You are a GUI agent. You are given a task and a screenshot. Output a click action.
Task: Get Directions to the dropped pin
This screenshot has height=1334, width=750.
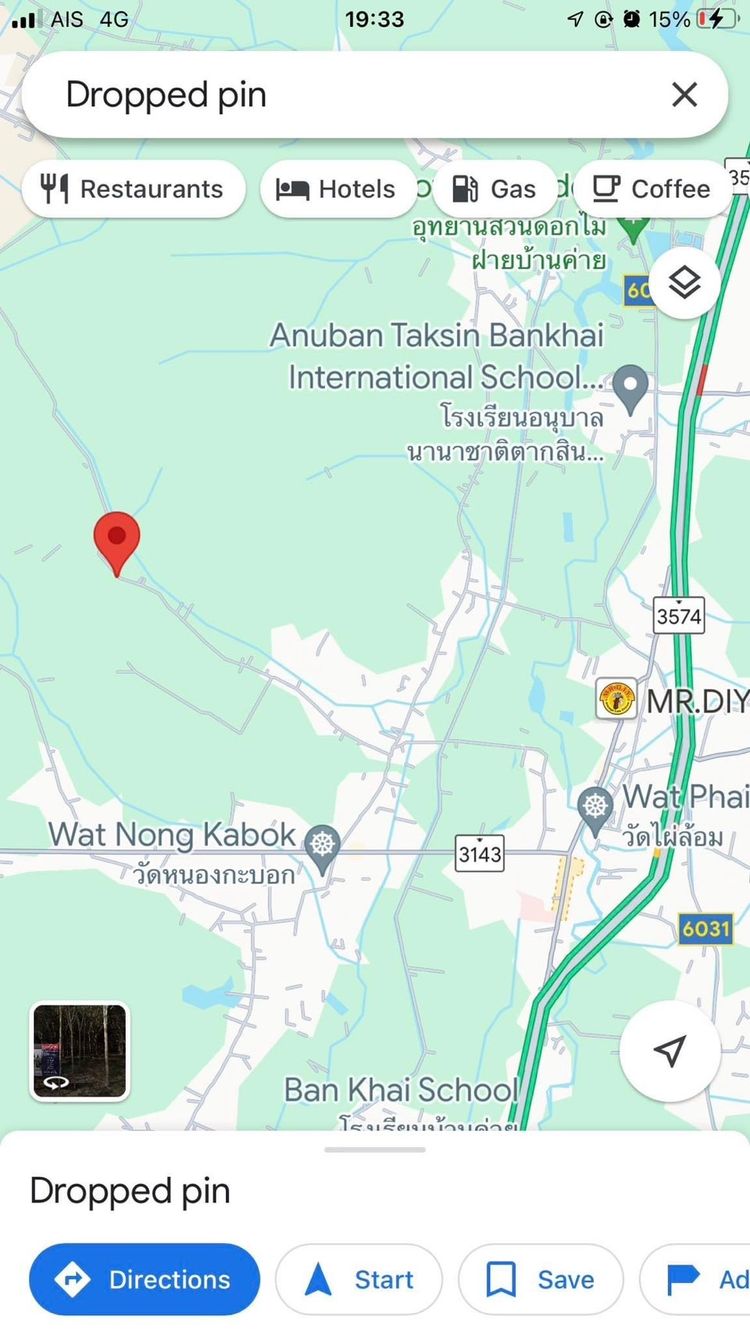pos(144,1279)
